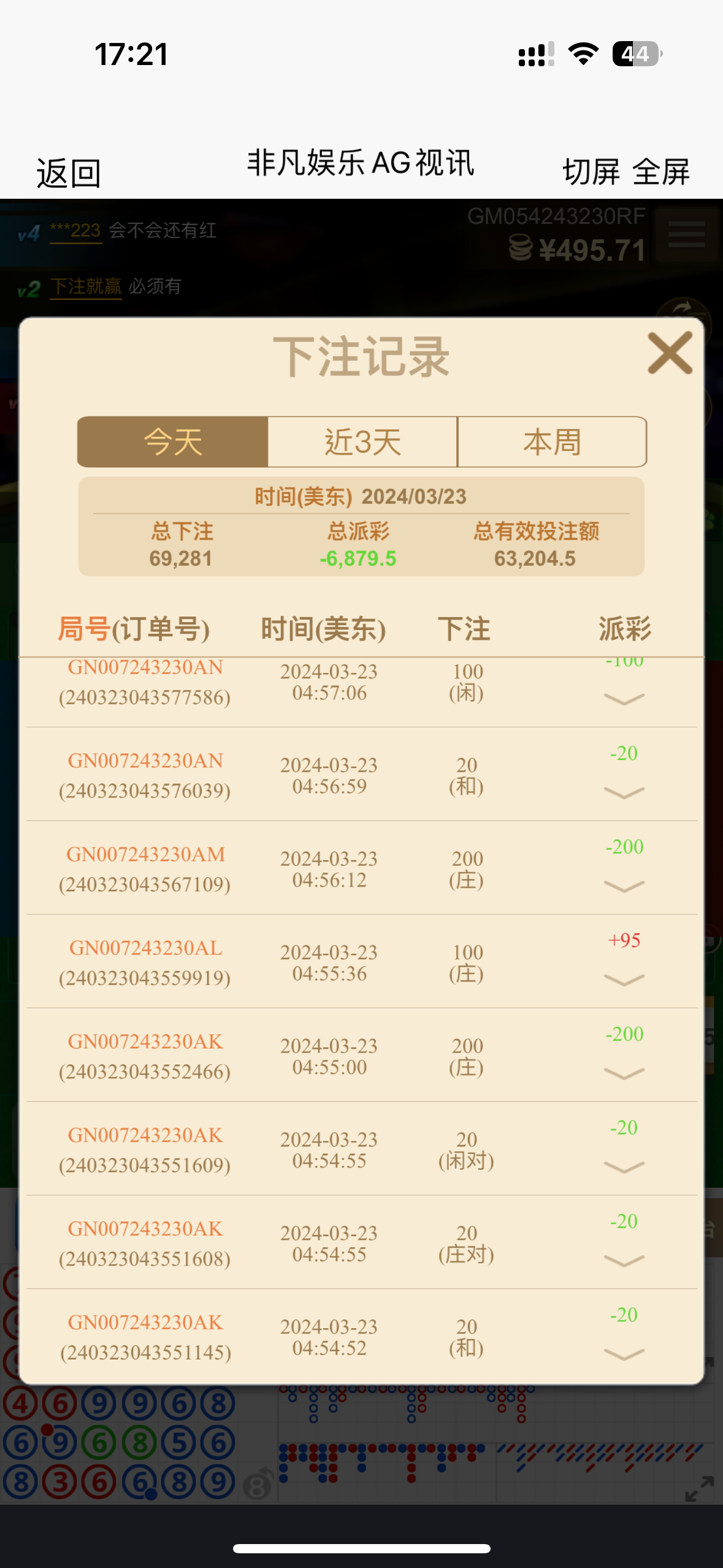Image resolution: width=723 pixels, height=1568 pixels.
Task: Close the 下注记录 dialog
Action: pos(670,353)
